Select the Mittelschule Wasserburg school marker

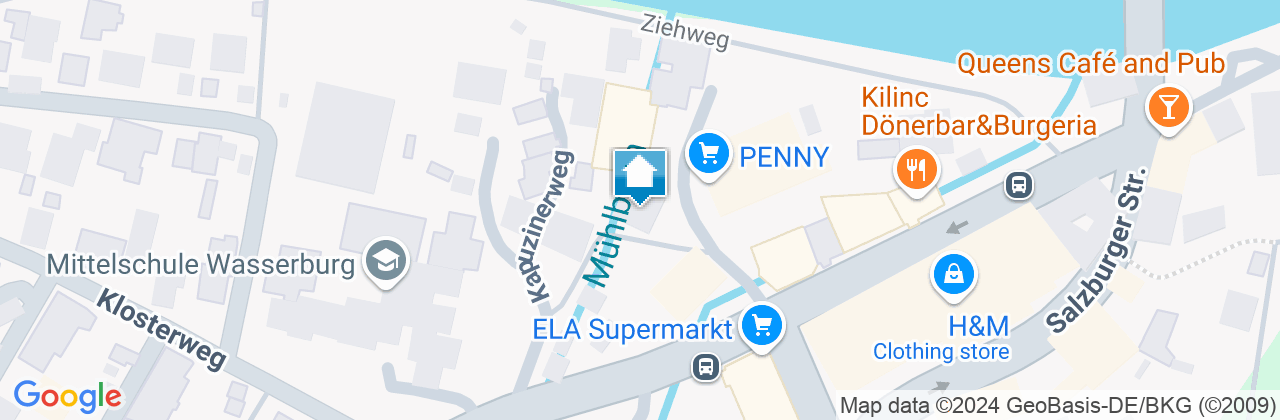point(385,261)
